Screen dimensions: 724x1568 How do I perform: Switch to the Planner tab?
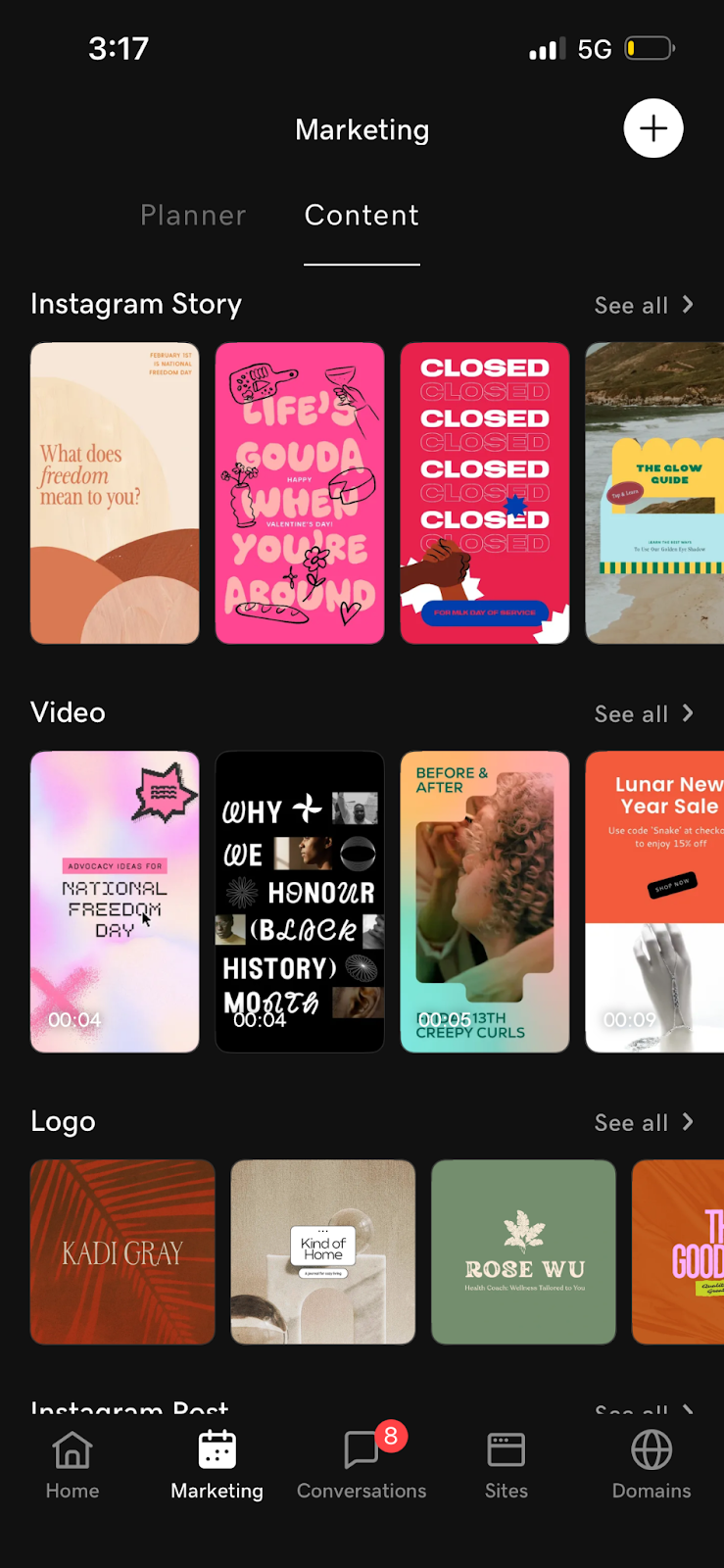pyautogui.click(x=193, y=216)
